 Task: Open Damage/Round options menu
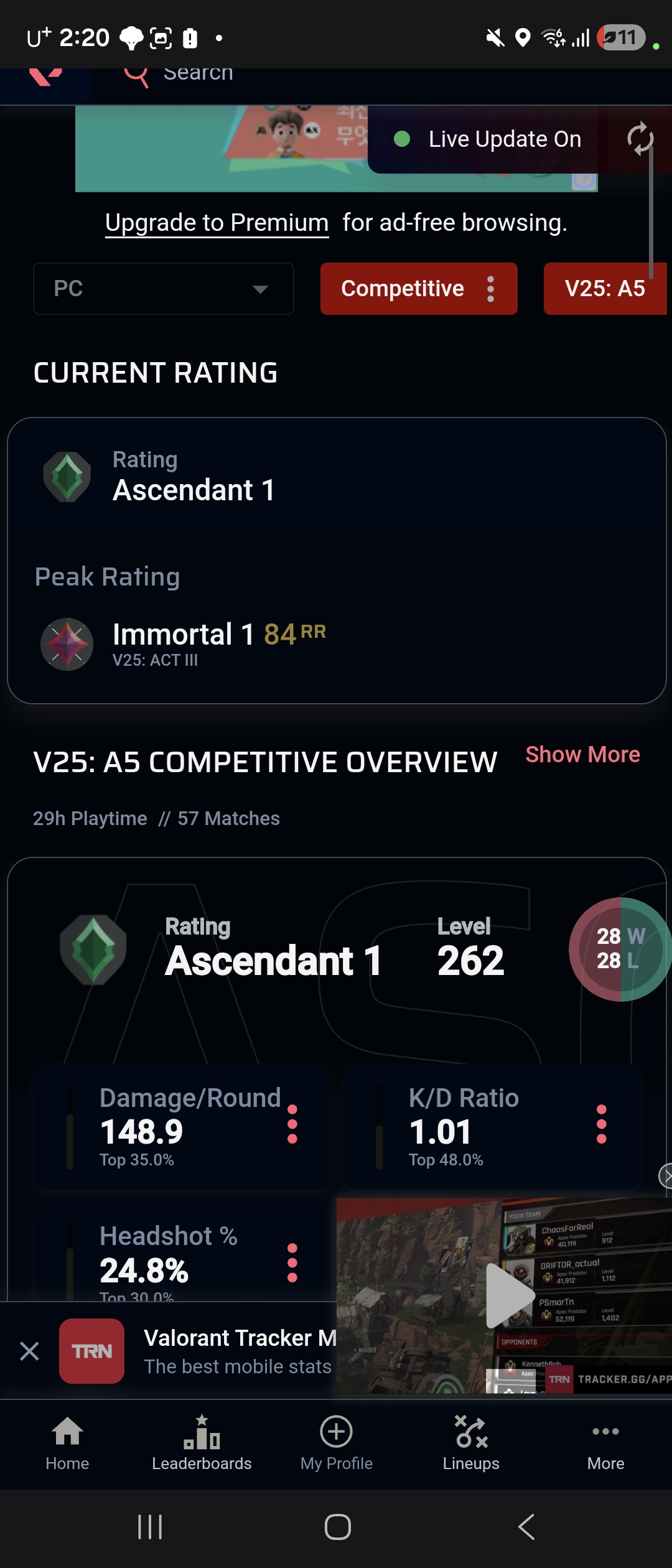[x=292, y=1124]
